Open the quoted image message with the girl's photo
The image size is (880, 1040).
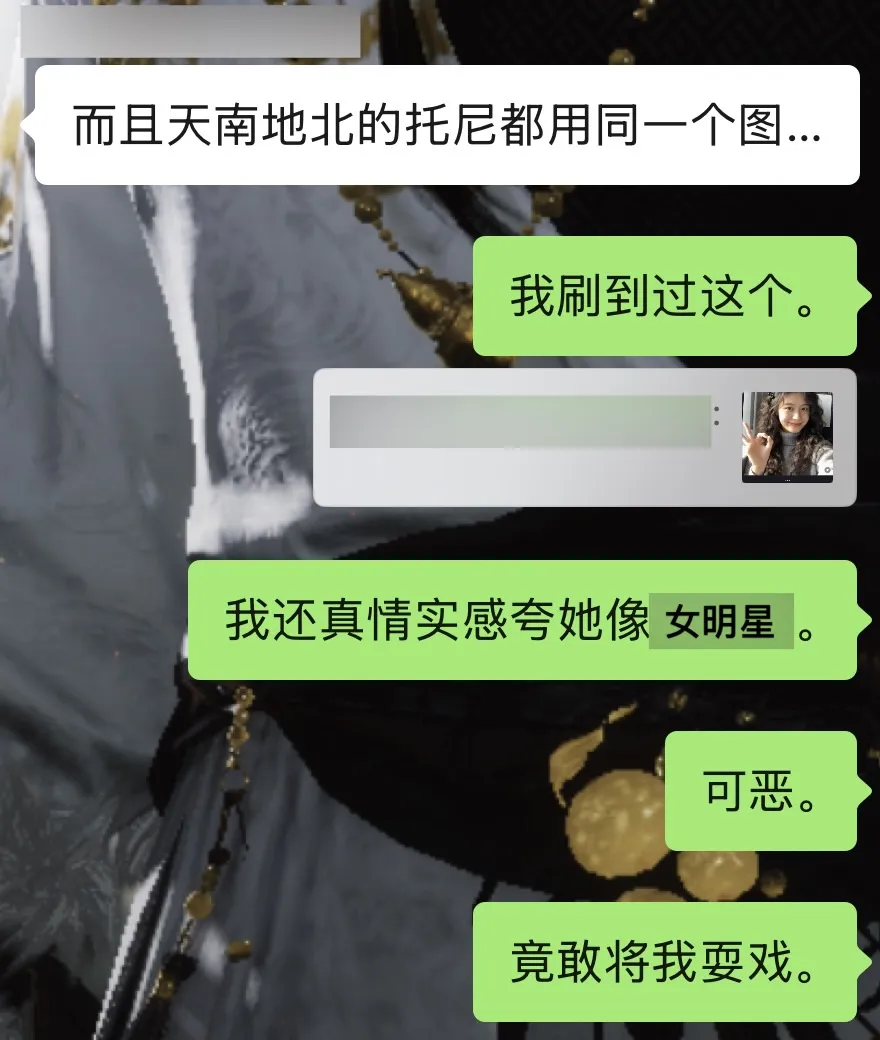(x=786, y=437)
